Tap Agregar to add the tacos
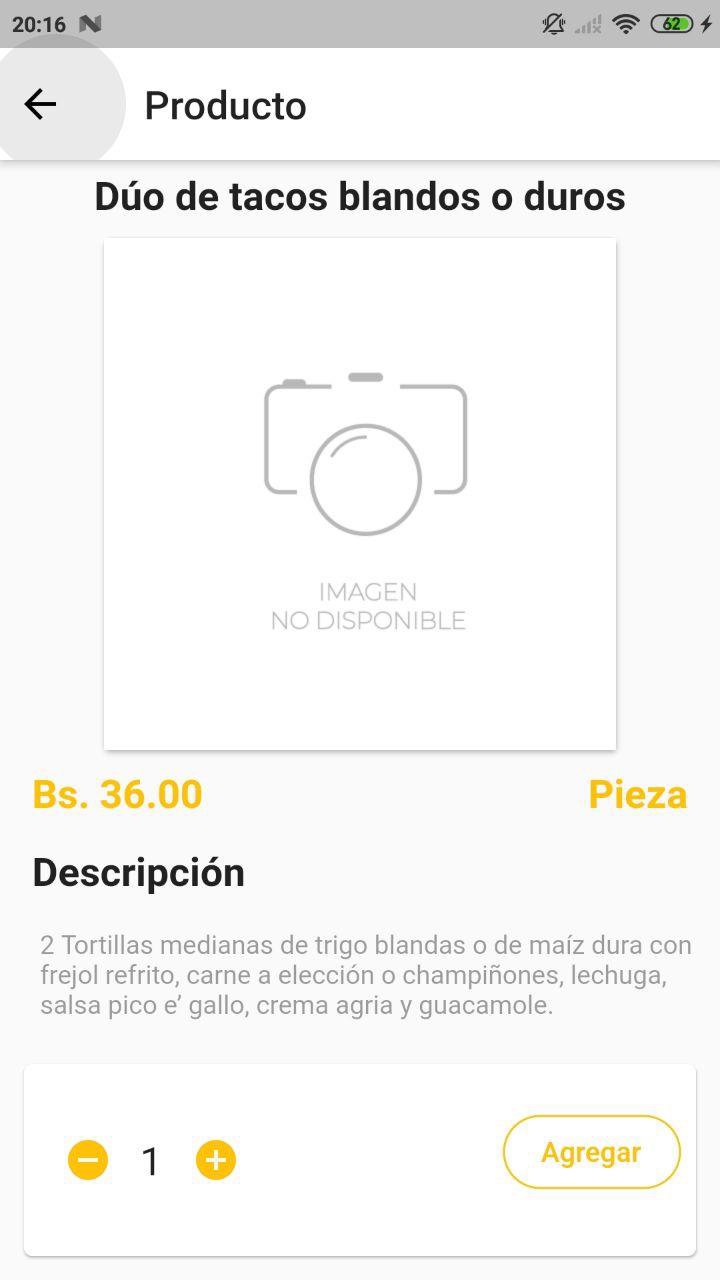This screenshot has height=1280, width=720. click(591, 1152)
